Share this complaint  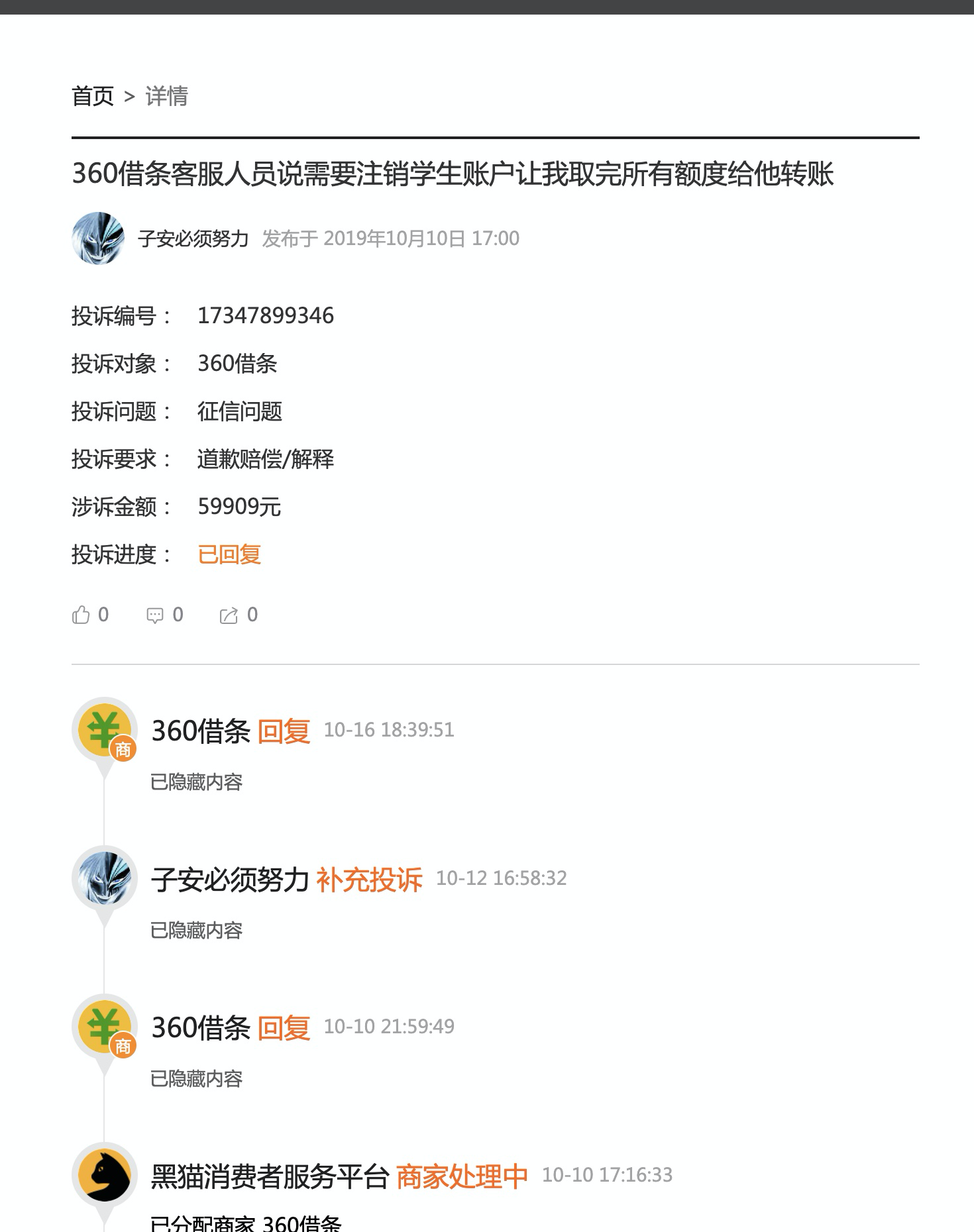pos(229,615)
